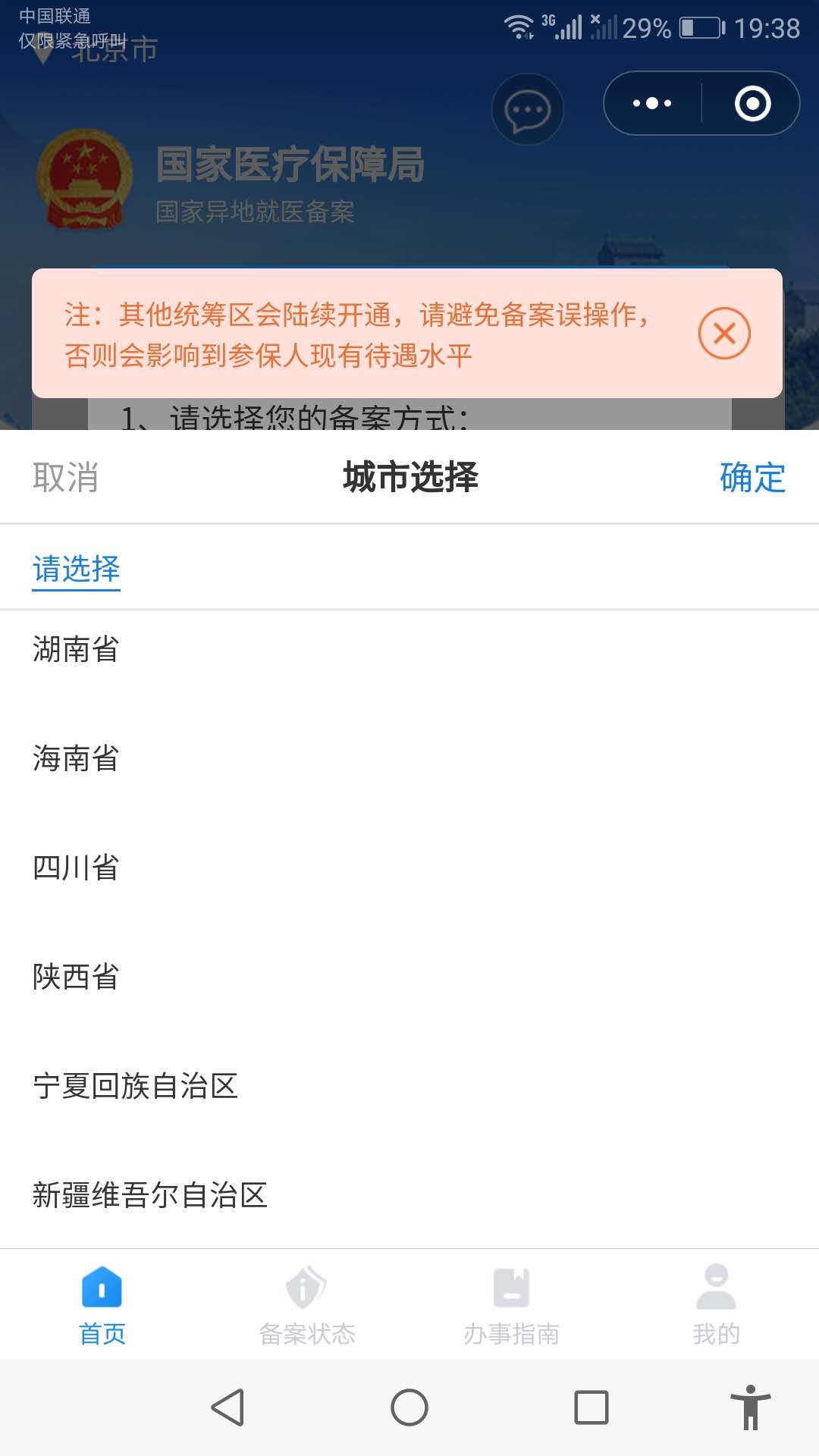Close the mini program via circle icon

(752, 103)
